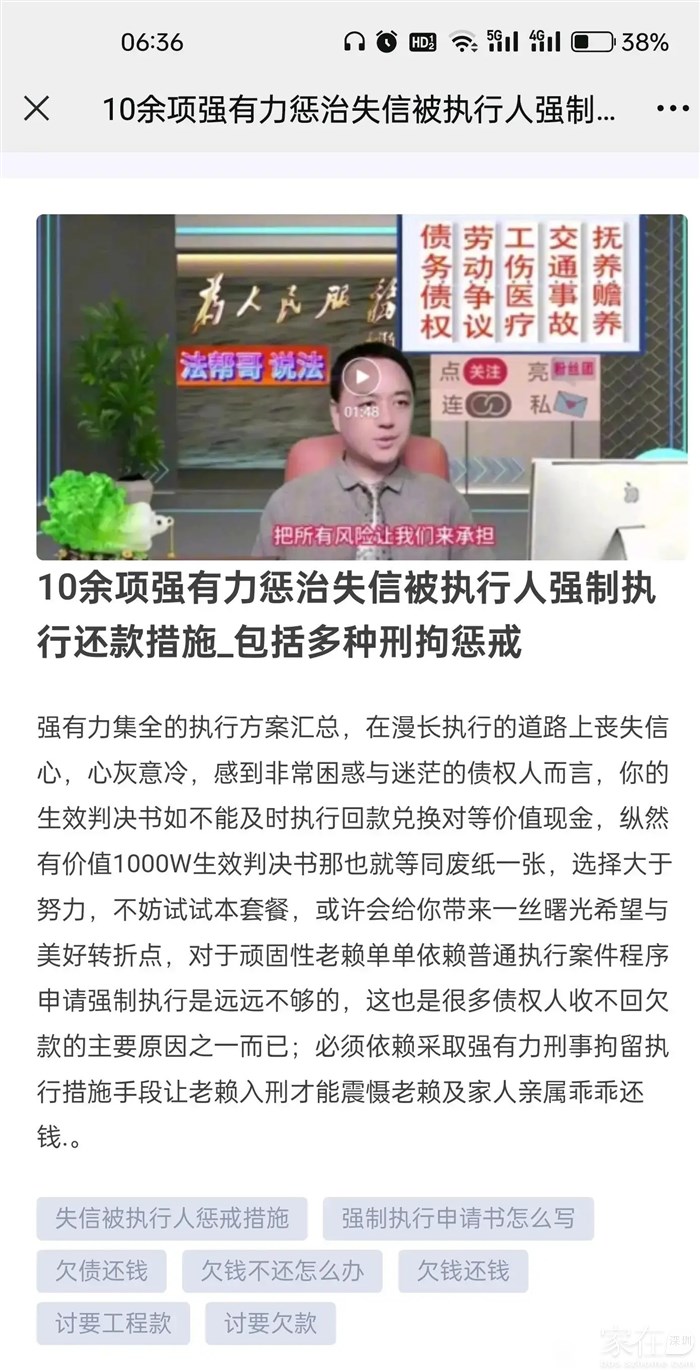The width and height of the screenshot is (700, 1371).
Task: Open the 强制执行申请书怎么写 tag
Action: tap(458, 1218)
